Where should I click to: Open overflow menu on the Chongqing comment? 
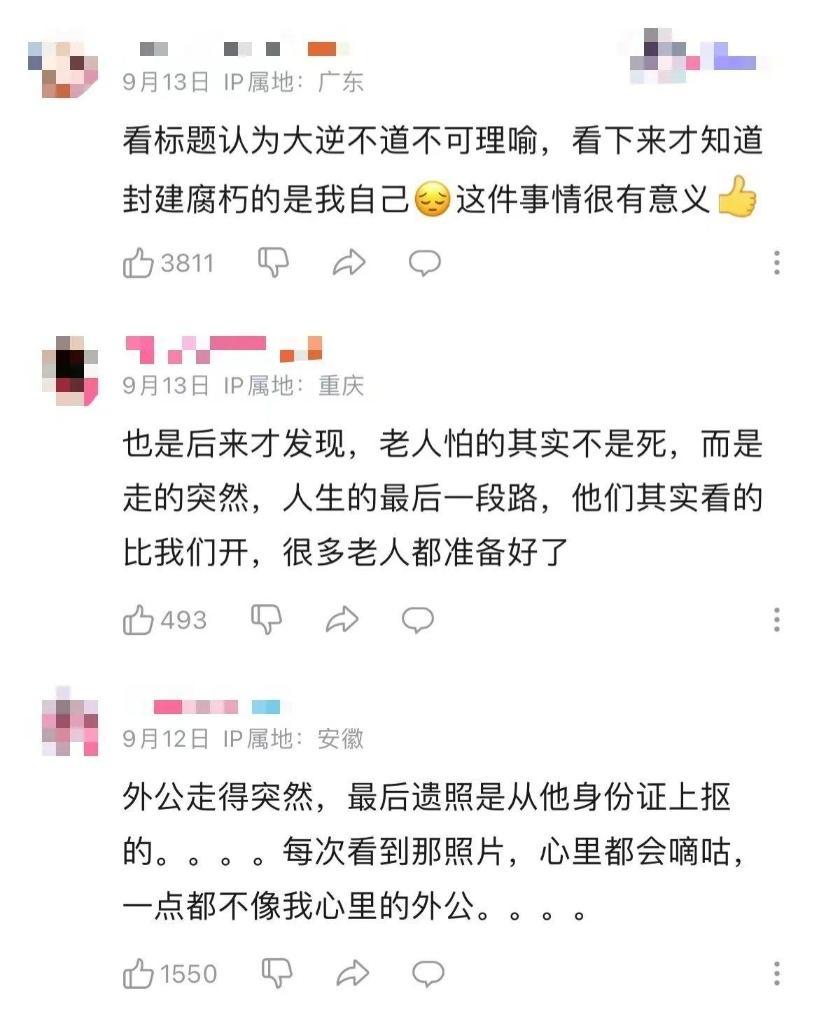click(777, 620)
